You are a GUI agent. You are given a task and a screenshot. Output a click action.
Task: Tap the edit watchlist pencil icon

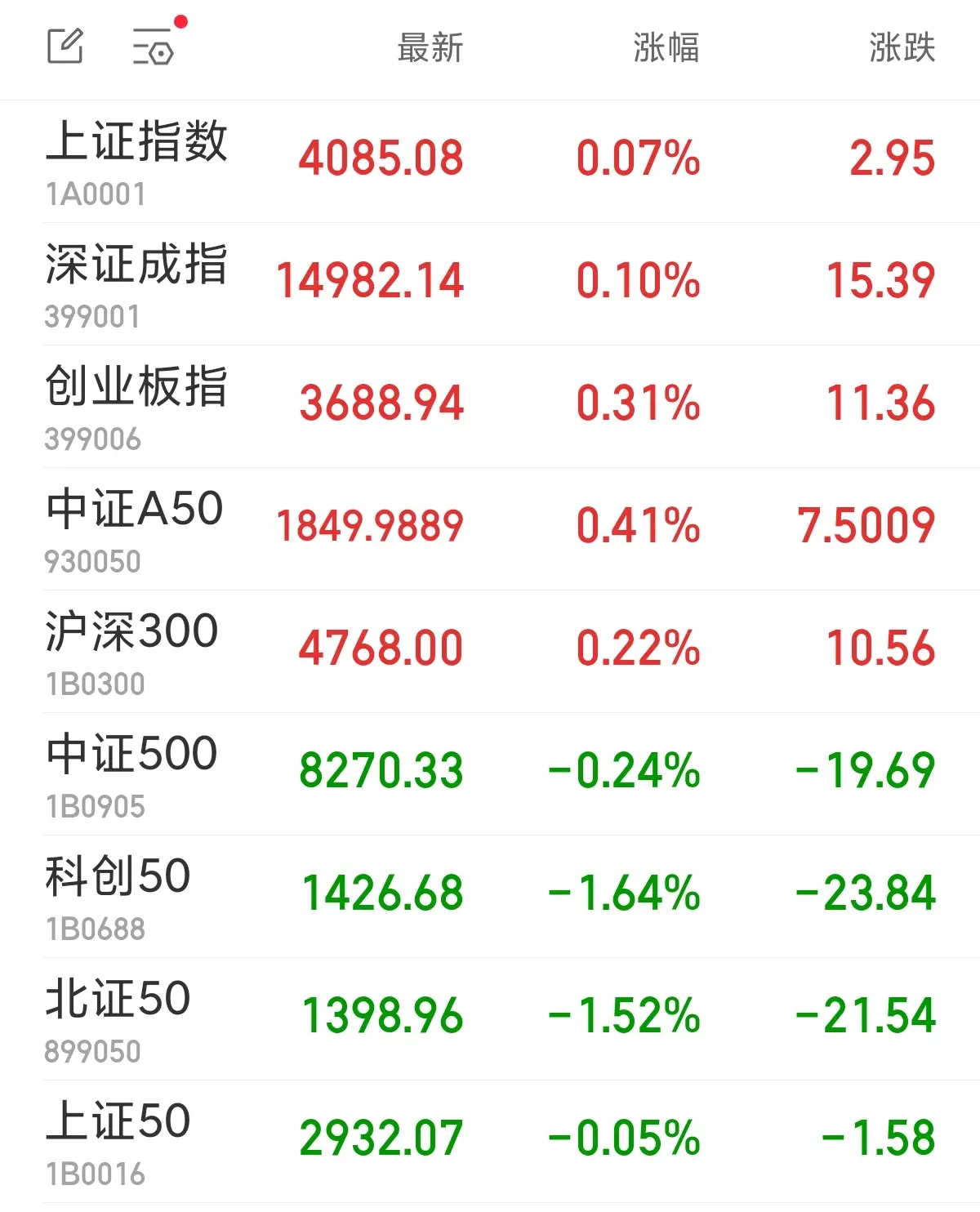coord(65,46)
